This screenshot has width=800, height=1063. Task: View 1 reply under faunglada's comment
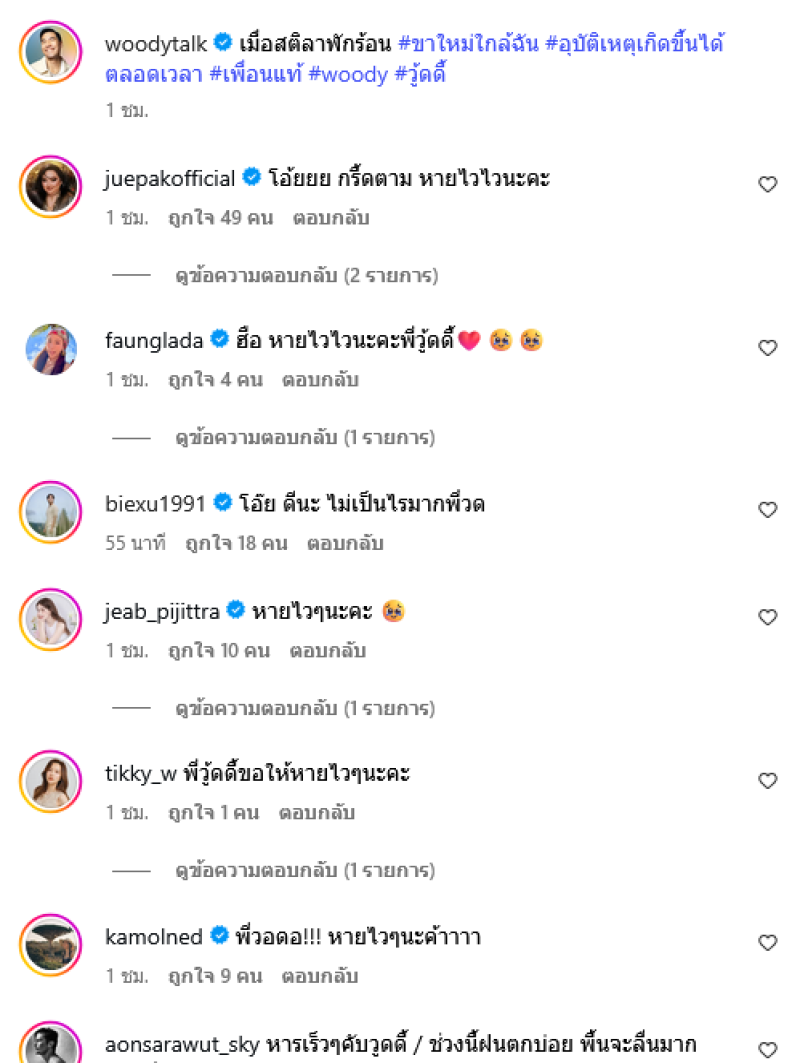coord(304,438)
